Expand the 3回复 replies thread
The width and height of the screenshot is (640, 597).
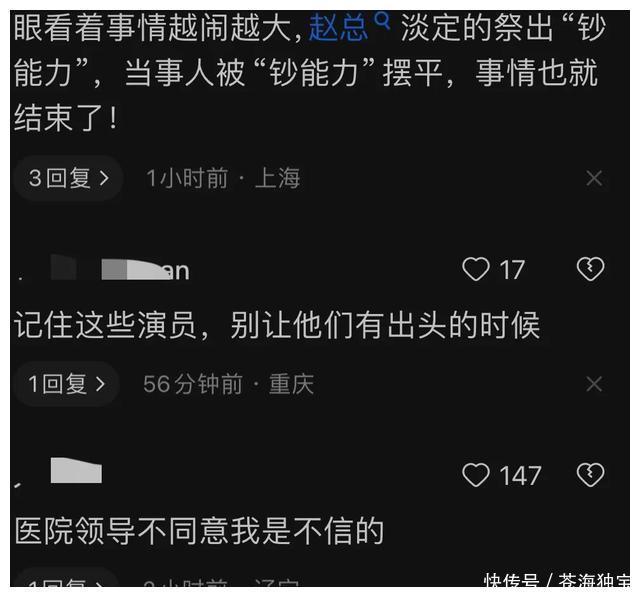pos(68,179)
